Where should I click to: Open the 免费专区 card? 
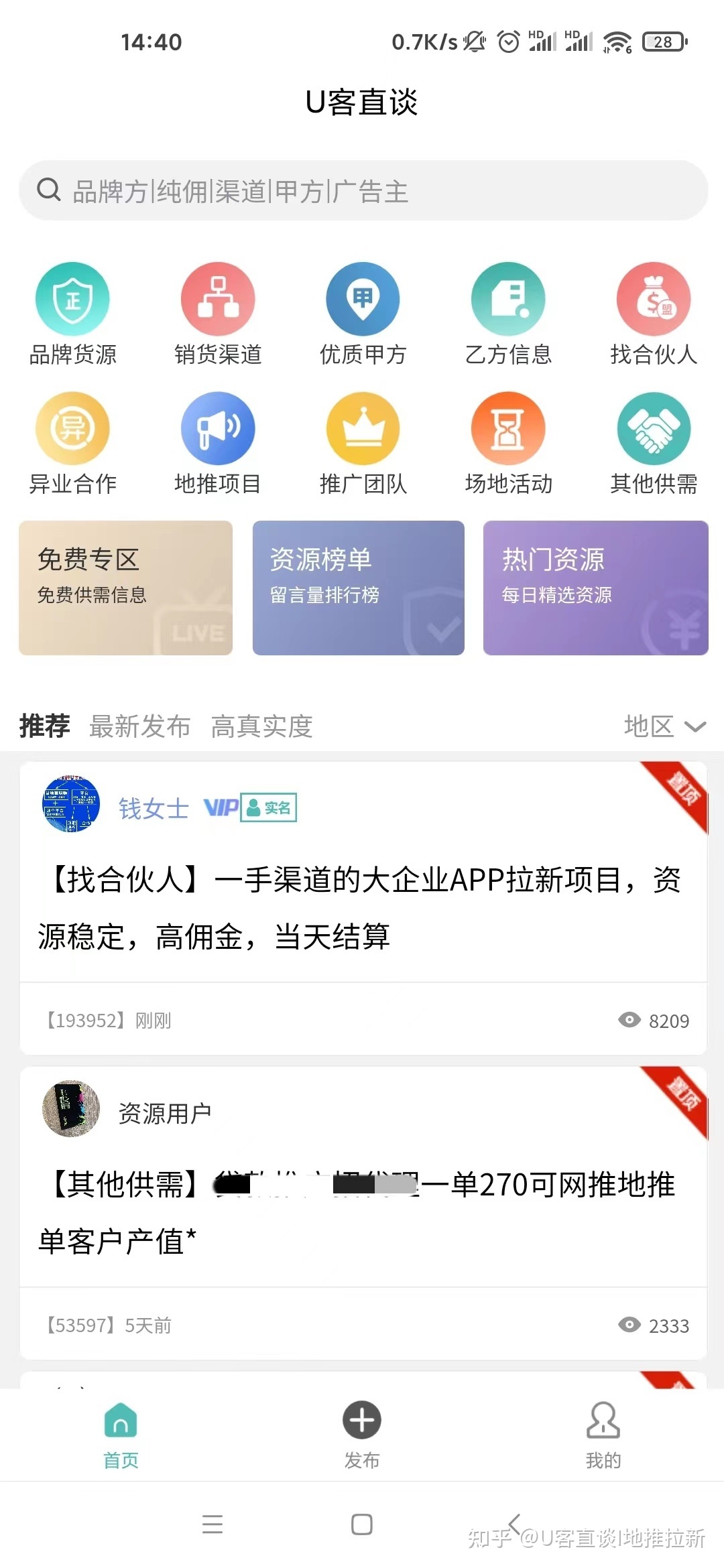click(125, 588)
